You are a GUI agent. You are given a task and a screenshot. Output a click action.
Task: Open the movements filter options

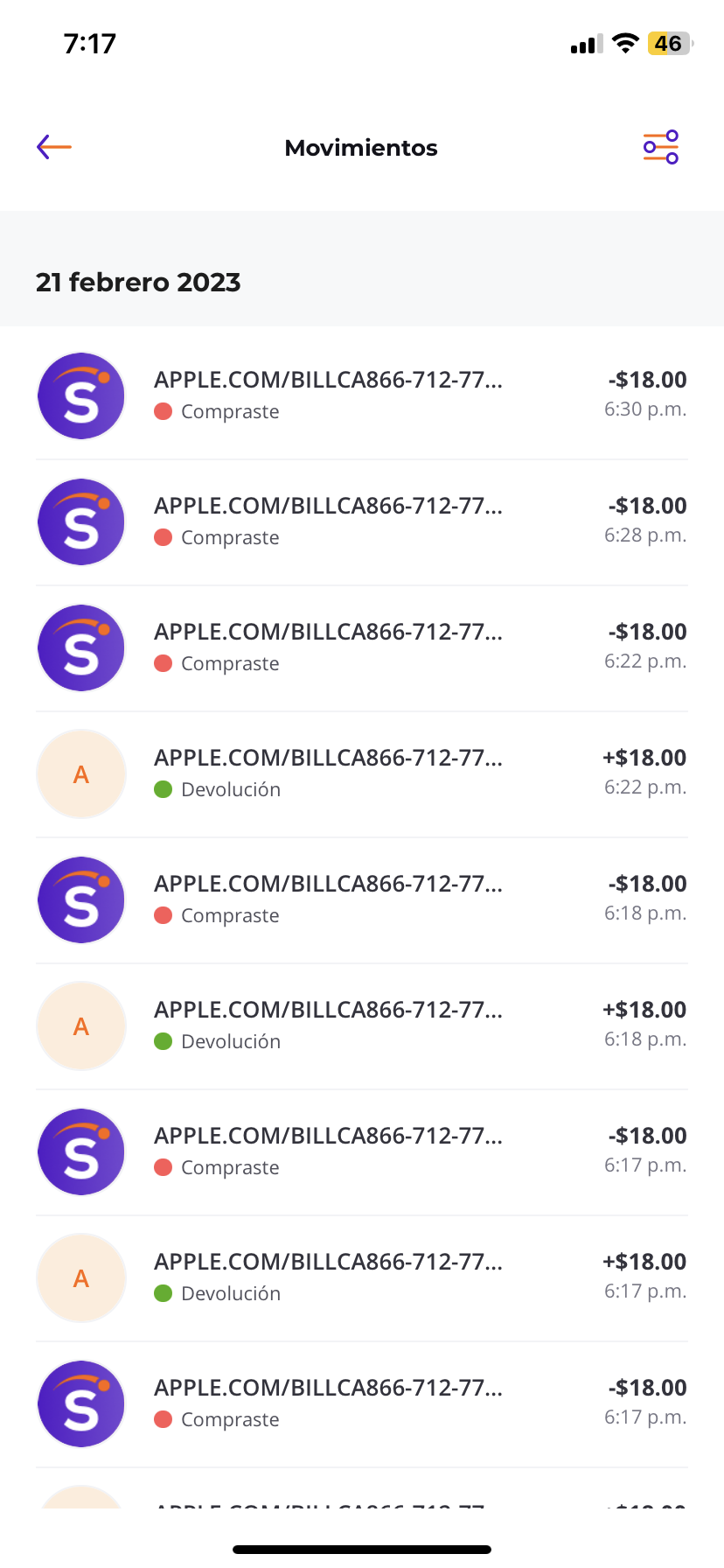(x=661, y=147)
